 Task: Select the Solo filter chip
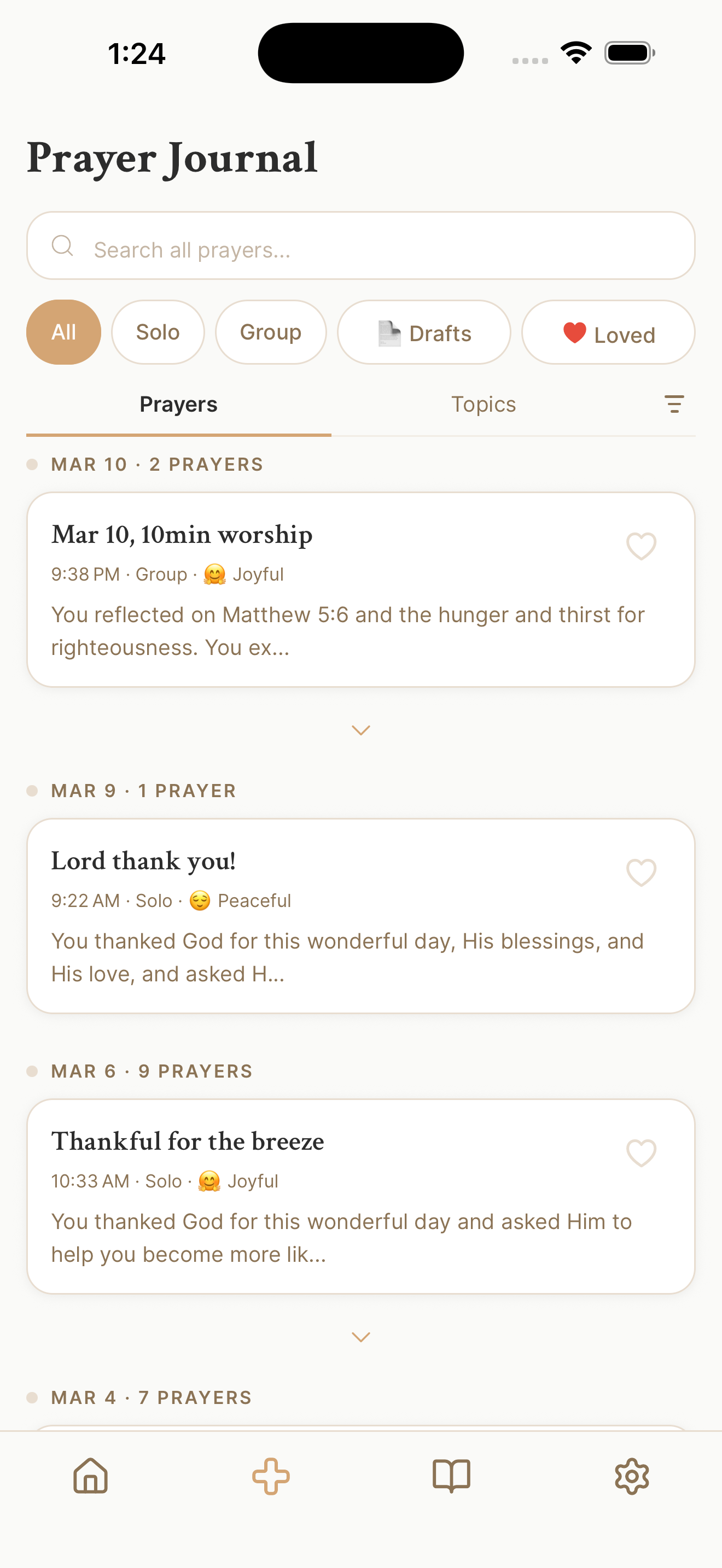click(158, 332)
